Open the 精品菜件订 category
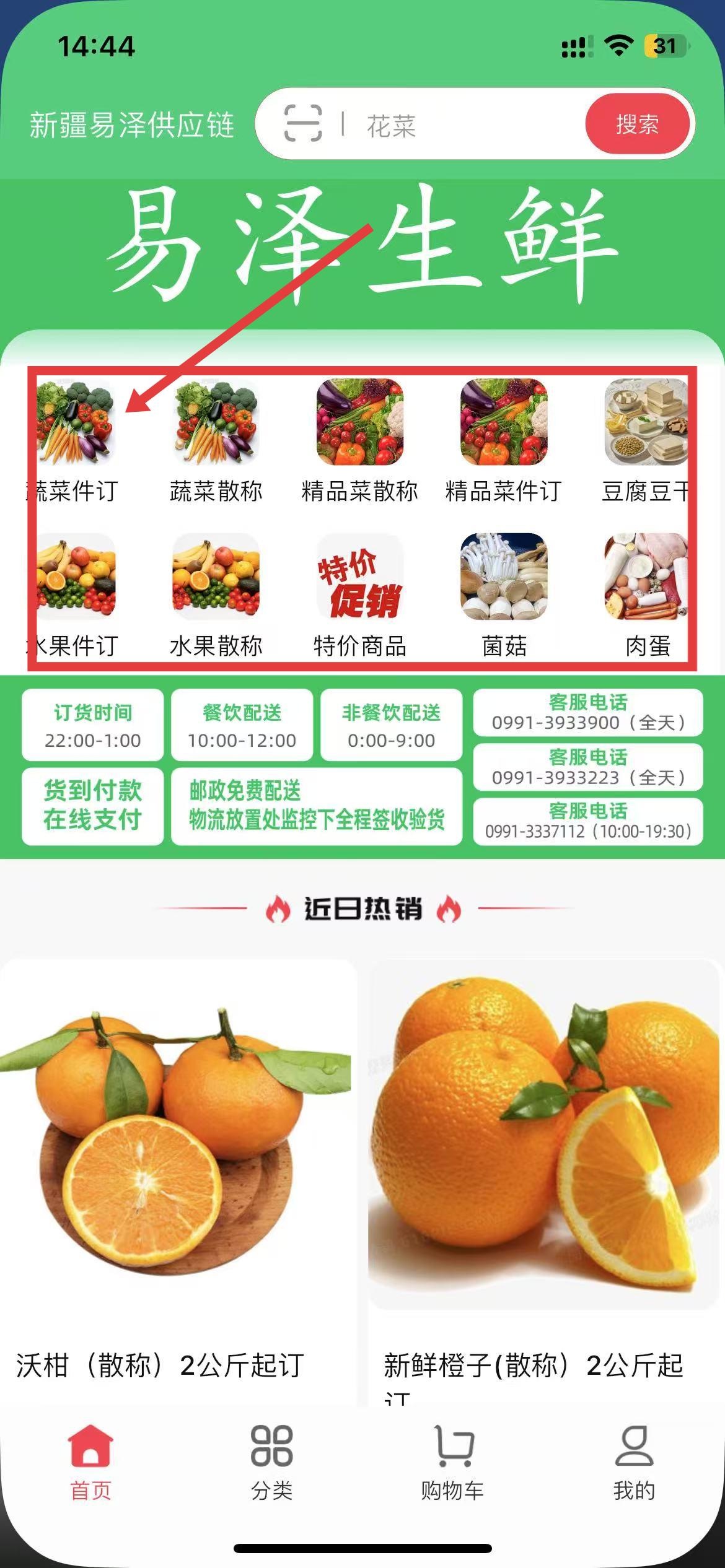The height and width of the screenshot is (1568, 725). pyautogui.click(x=503, y=441)
